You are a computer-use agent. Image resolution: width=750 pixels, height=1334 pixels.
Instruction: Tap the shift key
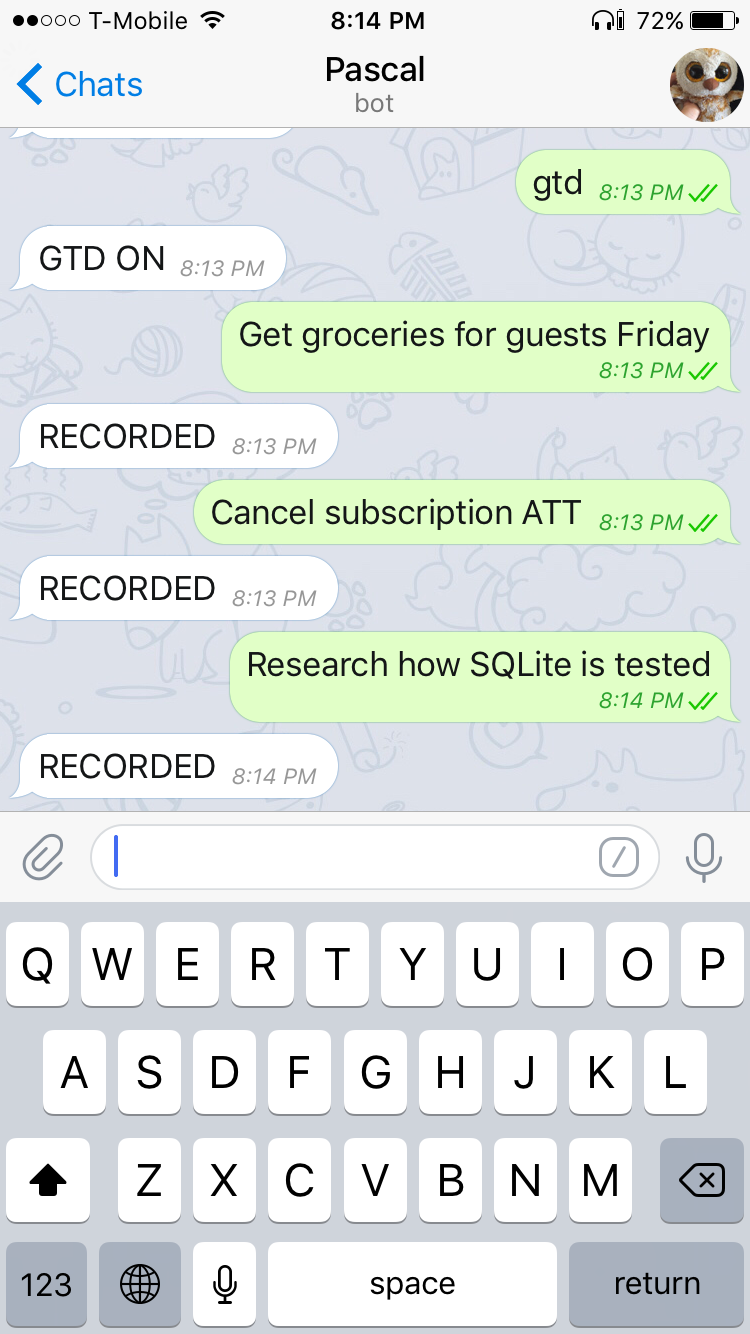tap(48, 1181)
